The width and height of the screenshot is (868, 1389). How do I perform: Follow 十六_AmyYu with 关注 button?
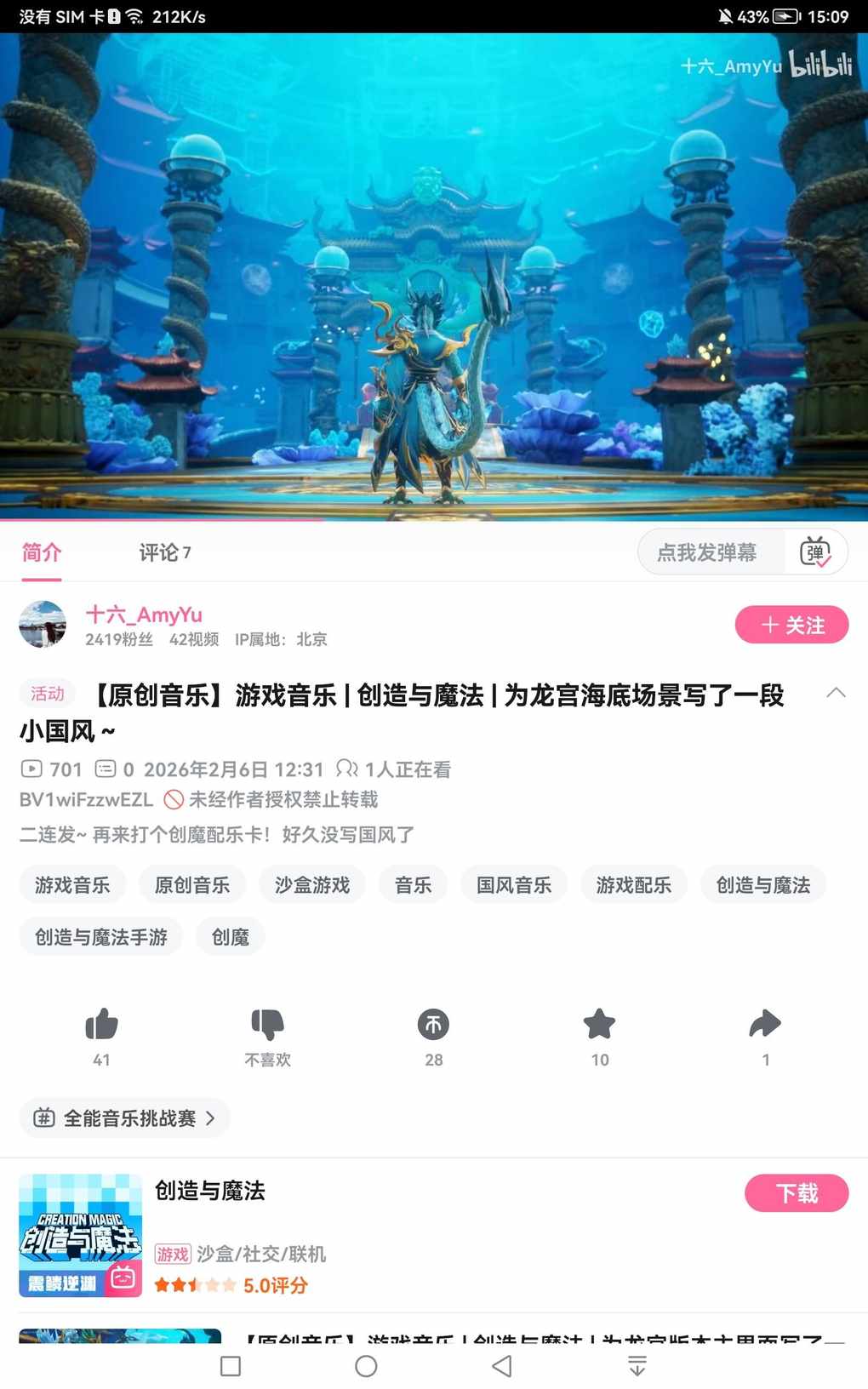(x=791, y=626)
